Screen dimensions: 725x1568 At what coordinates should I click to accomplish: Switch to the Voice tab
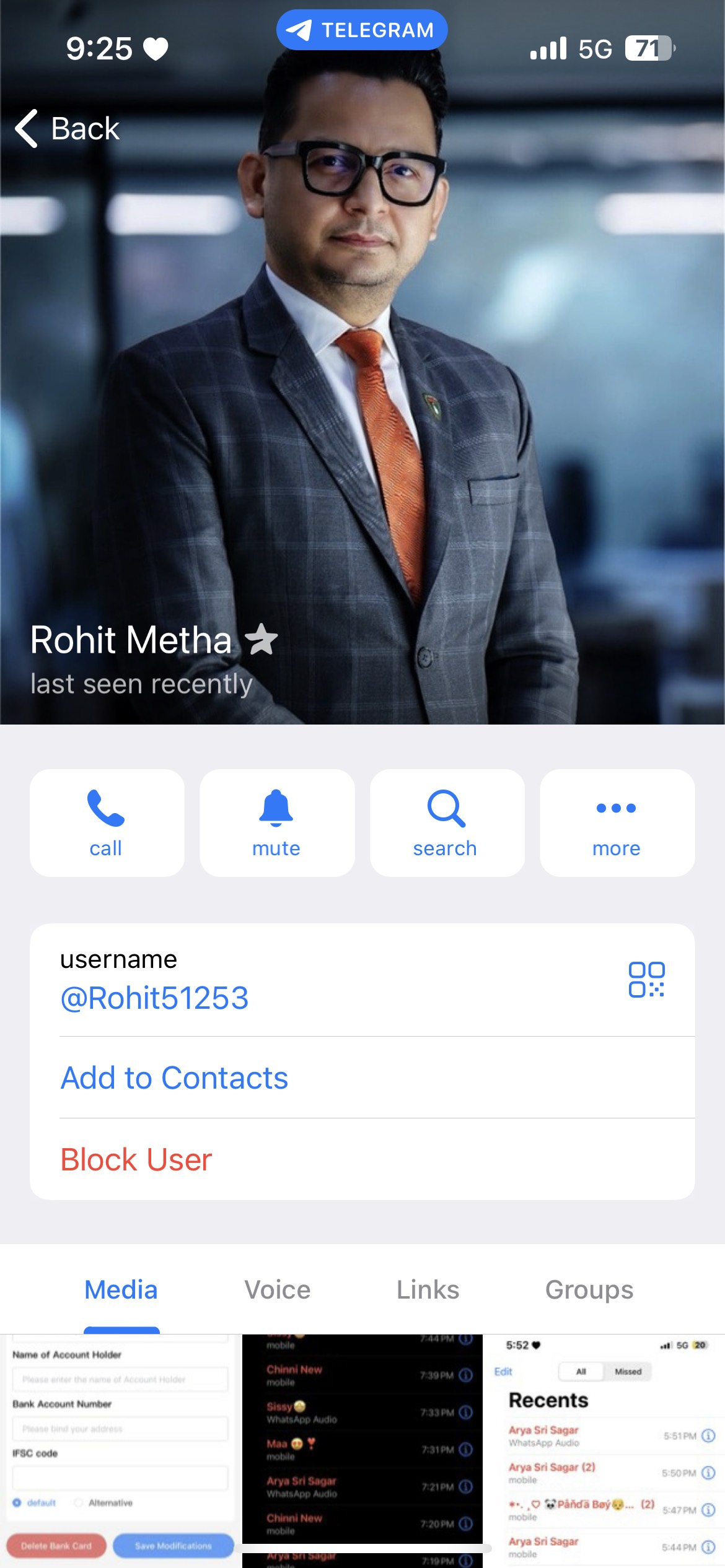click(277, 1290)
